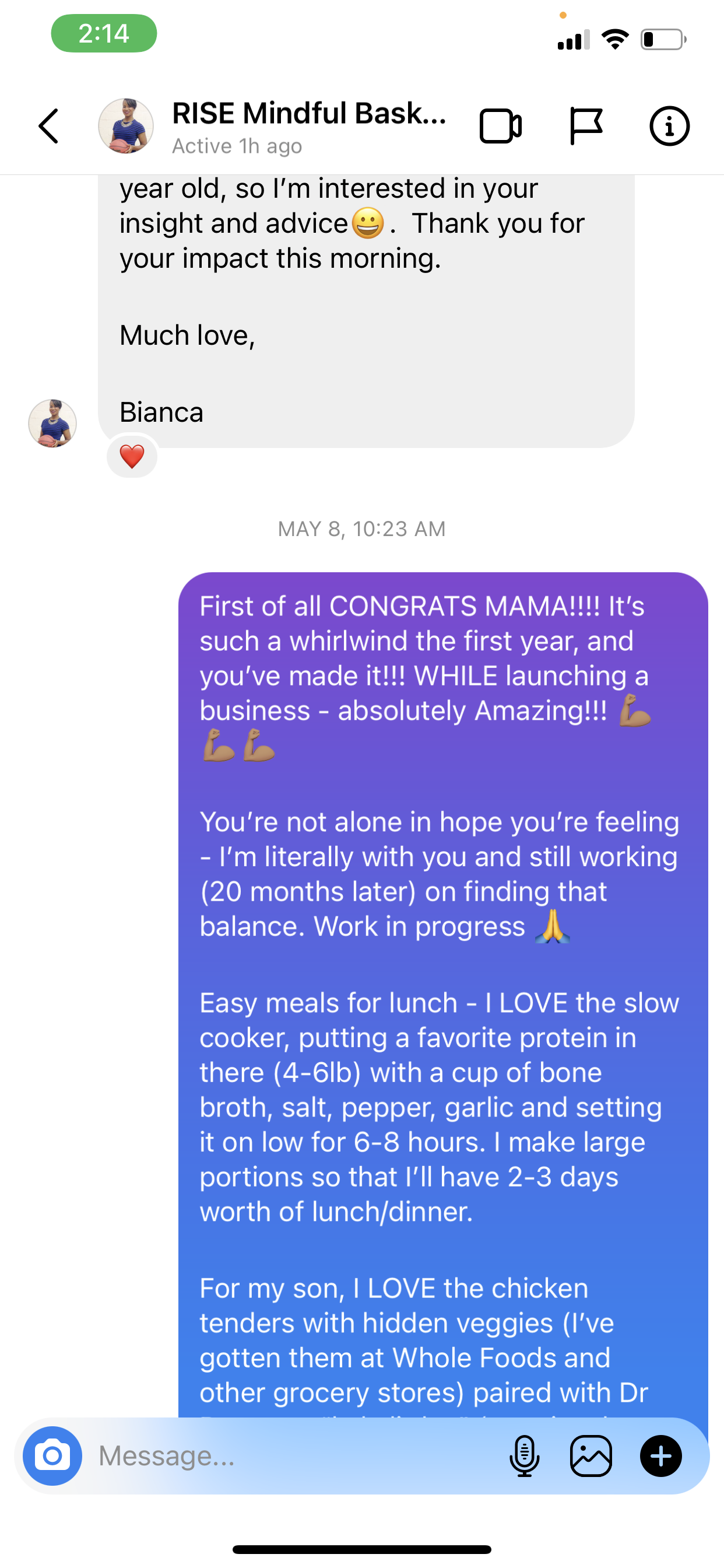Screen dimensions: 724x1568
Task: Go back to the inbox list
Action: point(48,126)
